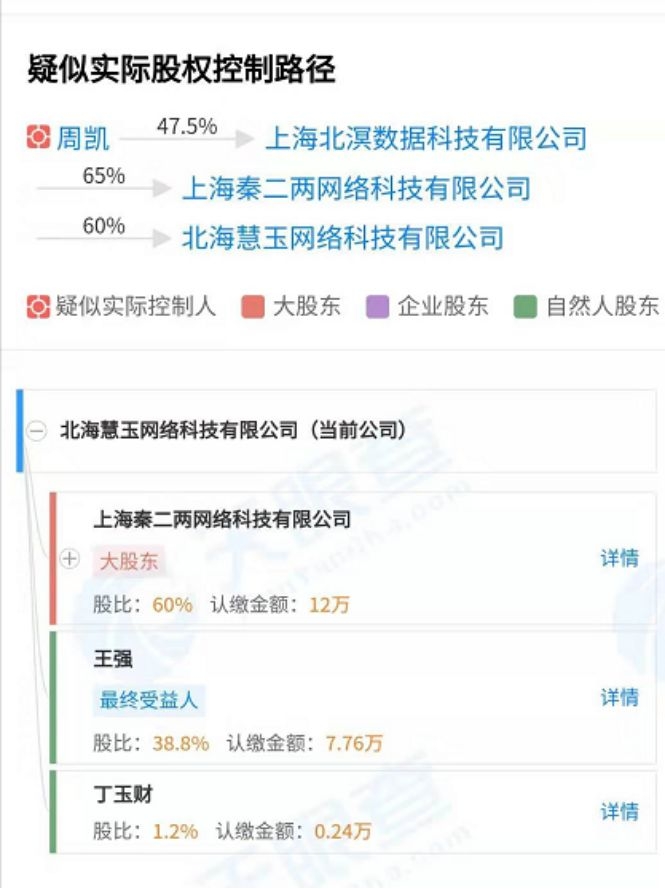This screenshot has height=889, width=665.
Task: View 详情 for shareholder 王强
Action: click(x=619, y=697)
